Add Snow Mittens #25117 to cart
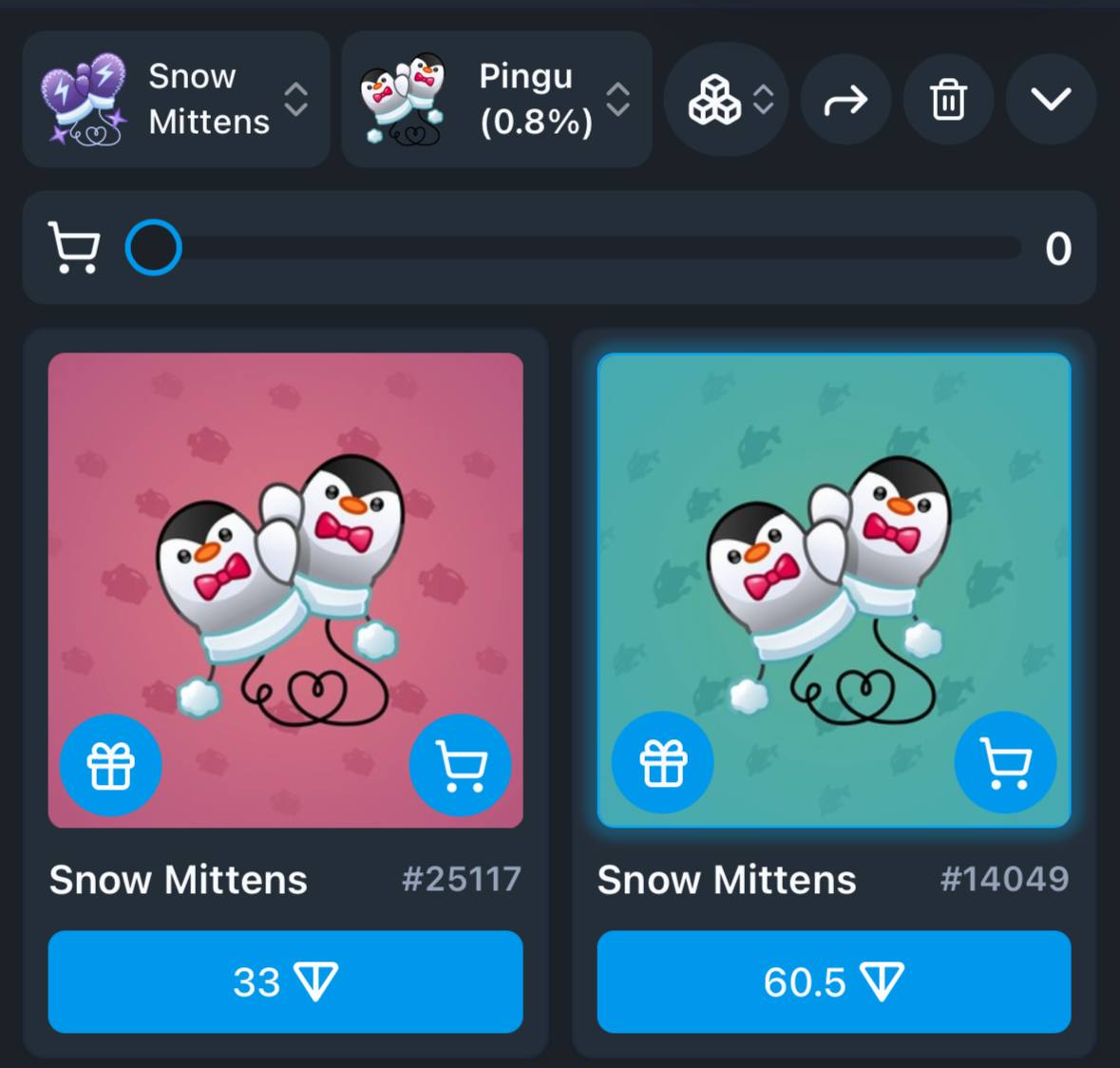 click(461, 765)
